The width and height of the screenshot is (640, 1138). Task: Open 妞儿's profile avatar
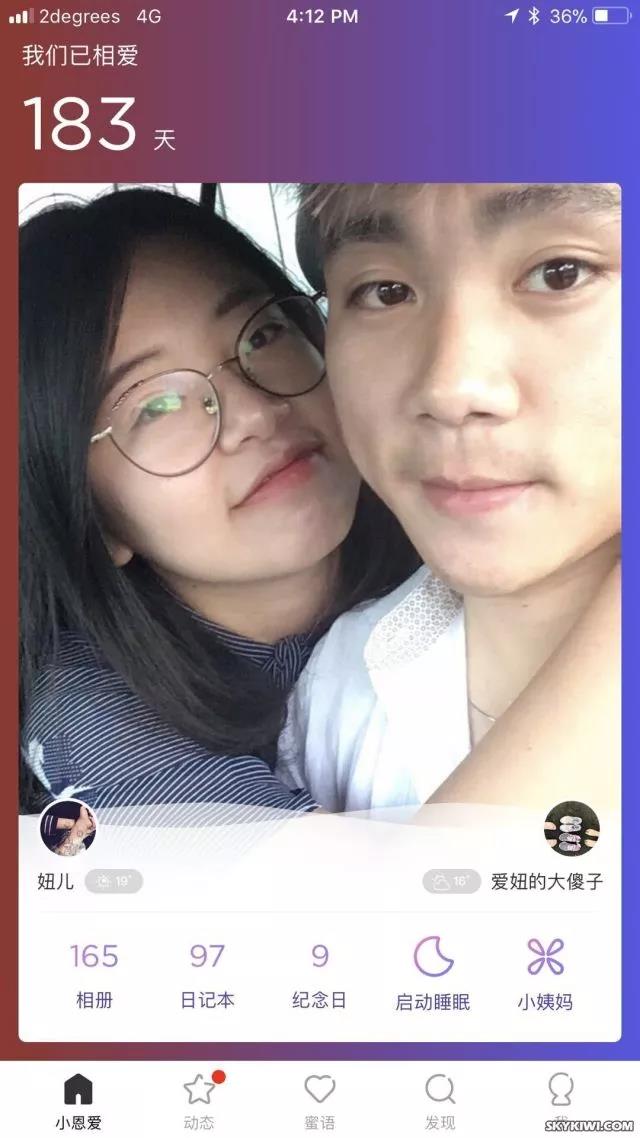pyautogui.click(x=68, y=828)
